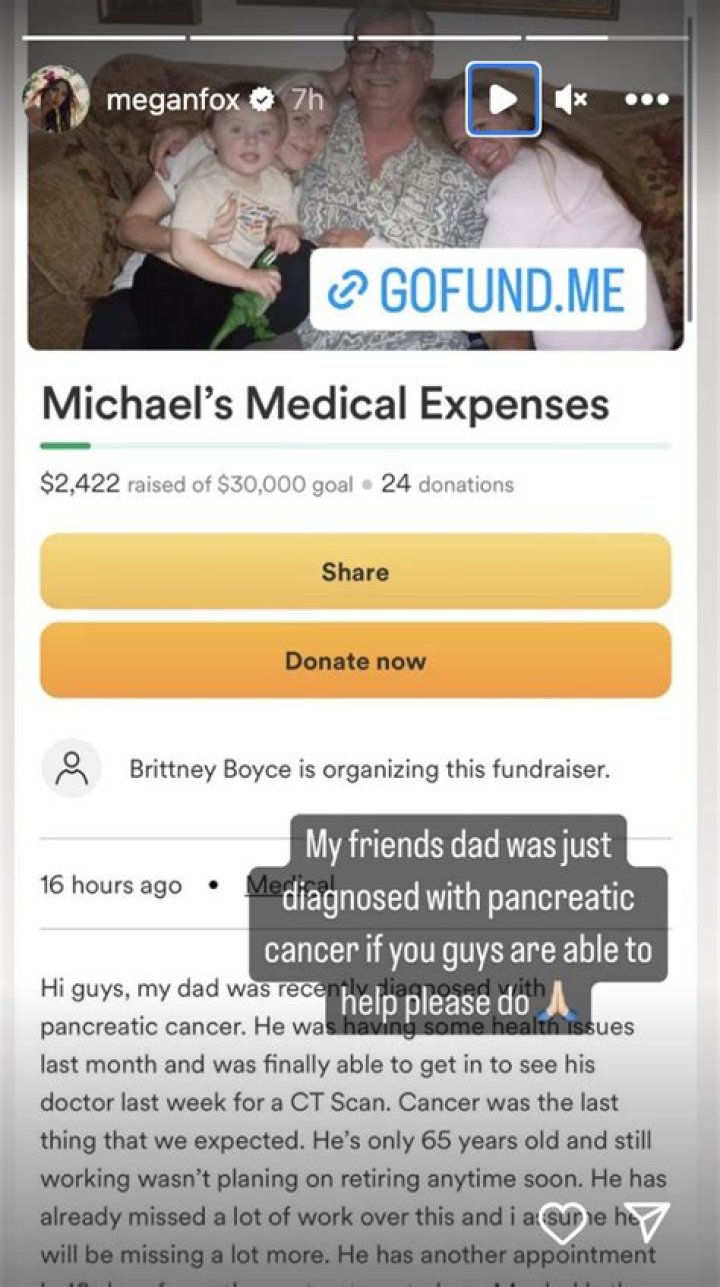The width and height of the screenshot is (720, 1287).
Task: Resume the story with the play button
Action: [503, 99]
